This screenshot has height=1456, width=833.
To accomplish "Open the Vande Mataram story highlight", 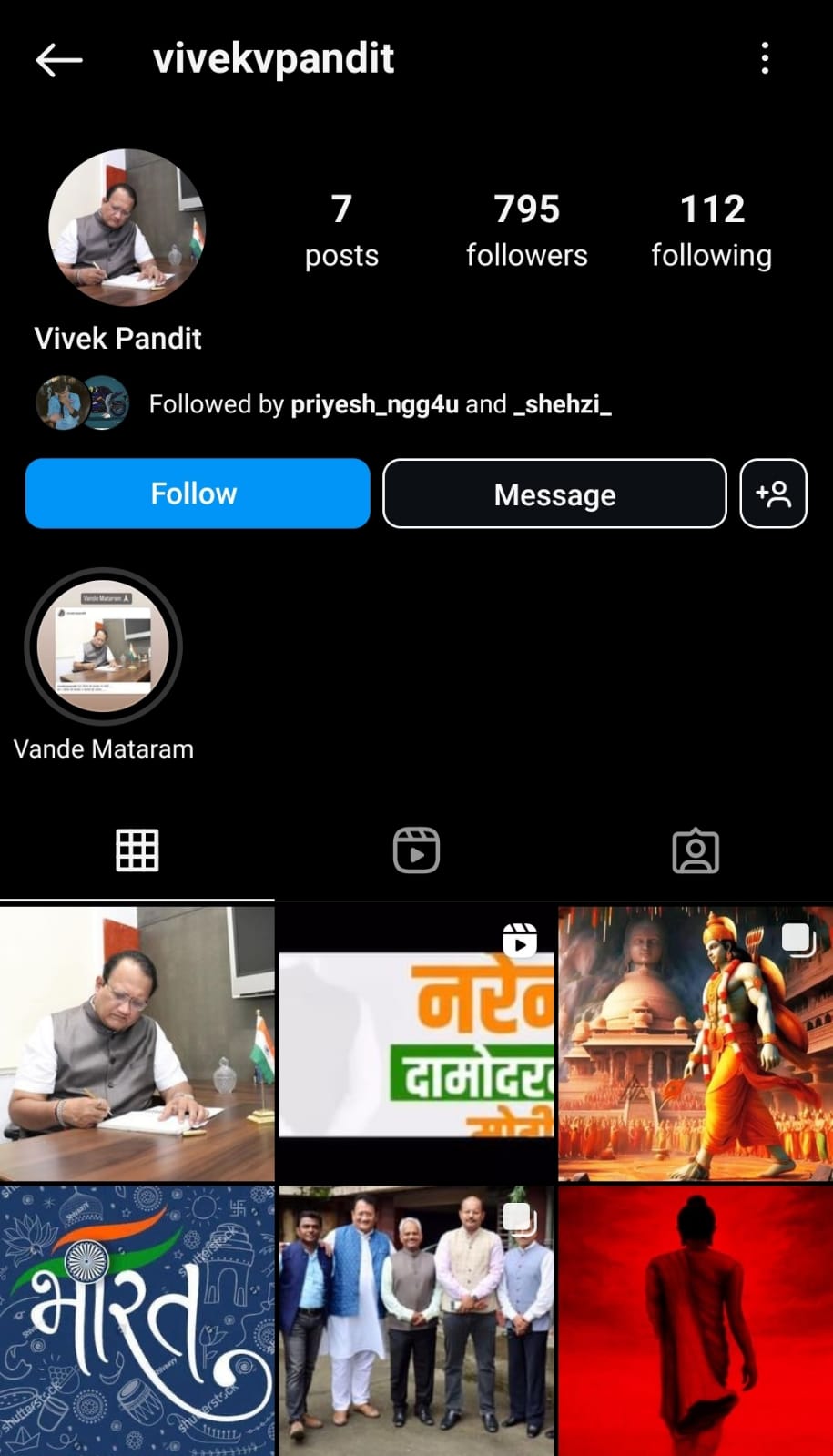I will pos(103,647).
